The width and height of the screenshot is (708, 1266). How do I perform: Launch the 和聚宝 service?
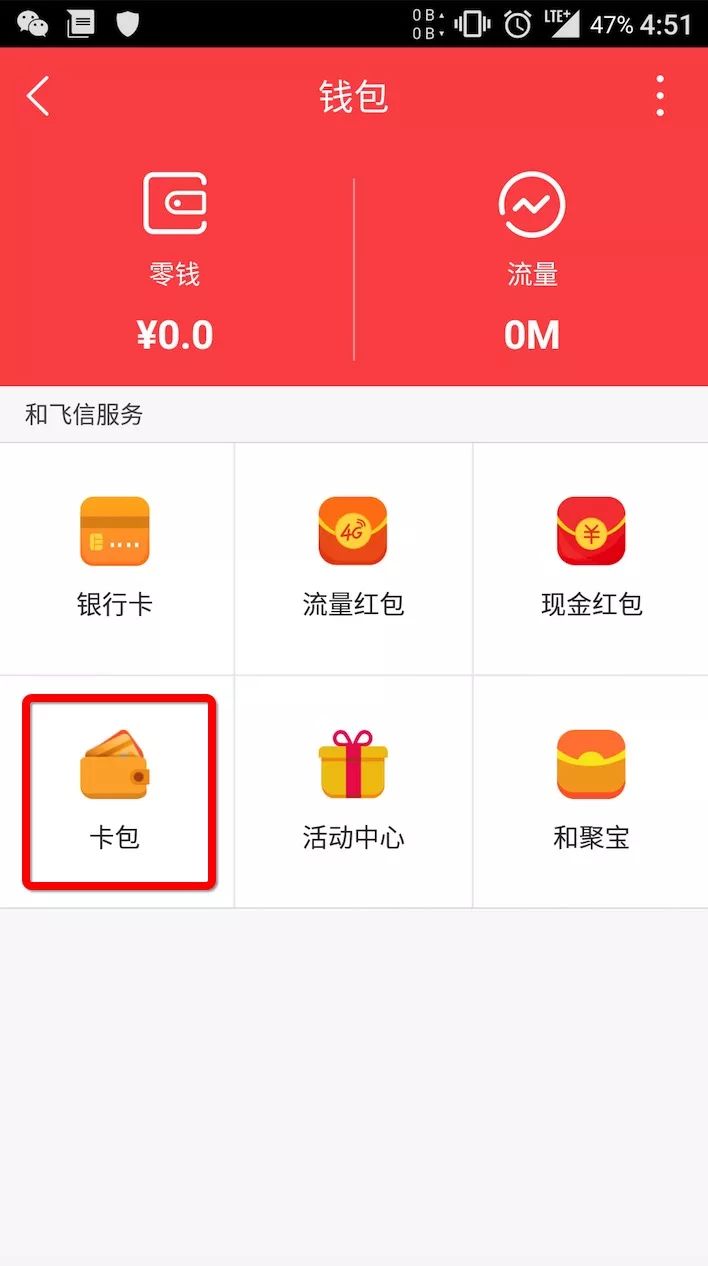(x=591, y=791)
